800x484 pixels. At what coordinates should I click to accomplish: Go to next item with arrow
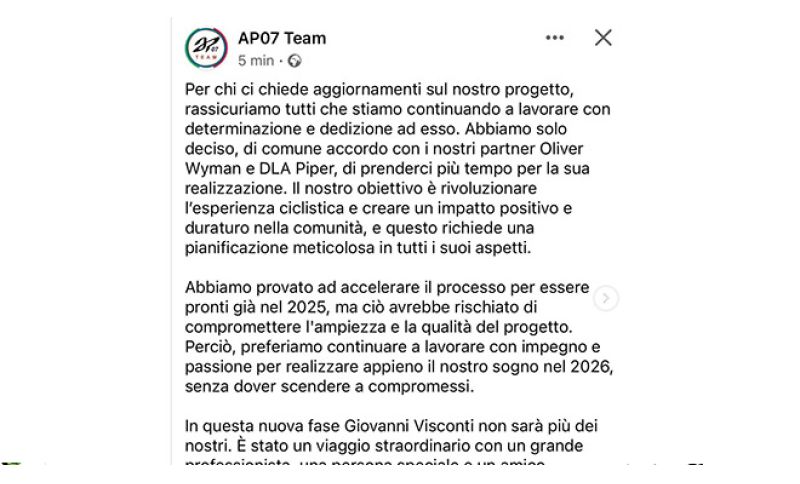(x=606, y=297)
